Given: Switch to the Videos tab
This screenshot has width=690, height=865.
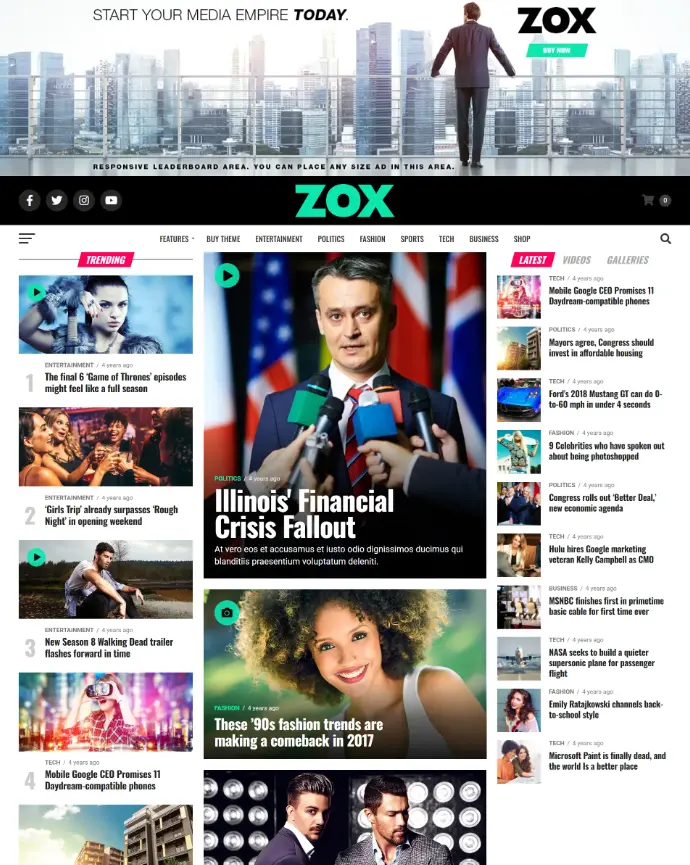Looking at the screenshot, I should 576,260.
